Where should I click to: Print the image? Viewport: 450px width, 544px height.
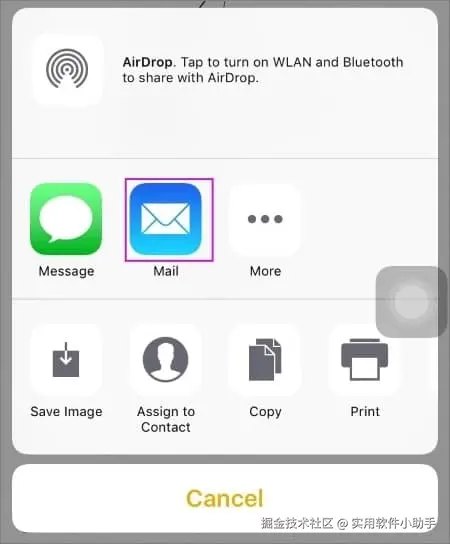tap(365, 359)
